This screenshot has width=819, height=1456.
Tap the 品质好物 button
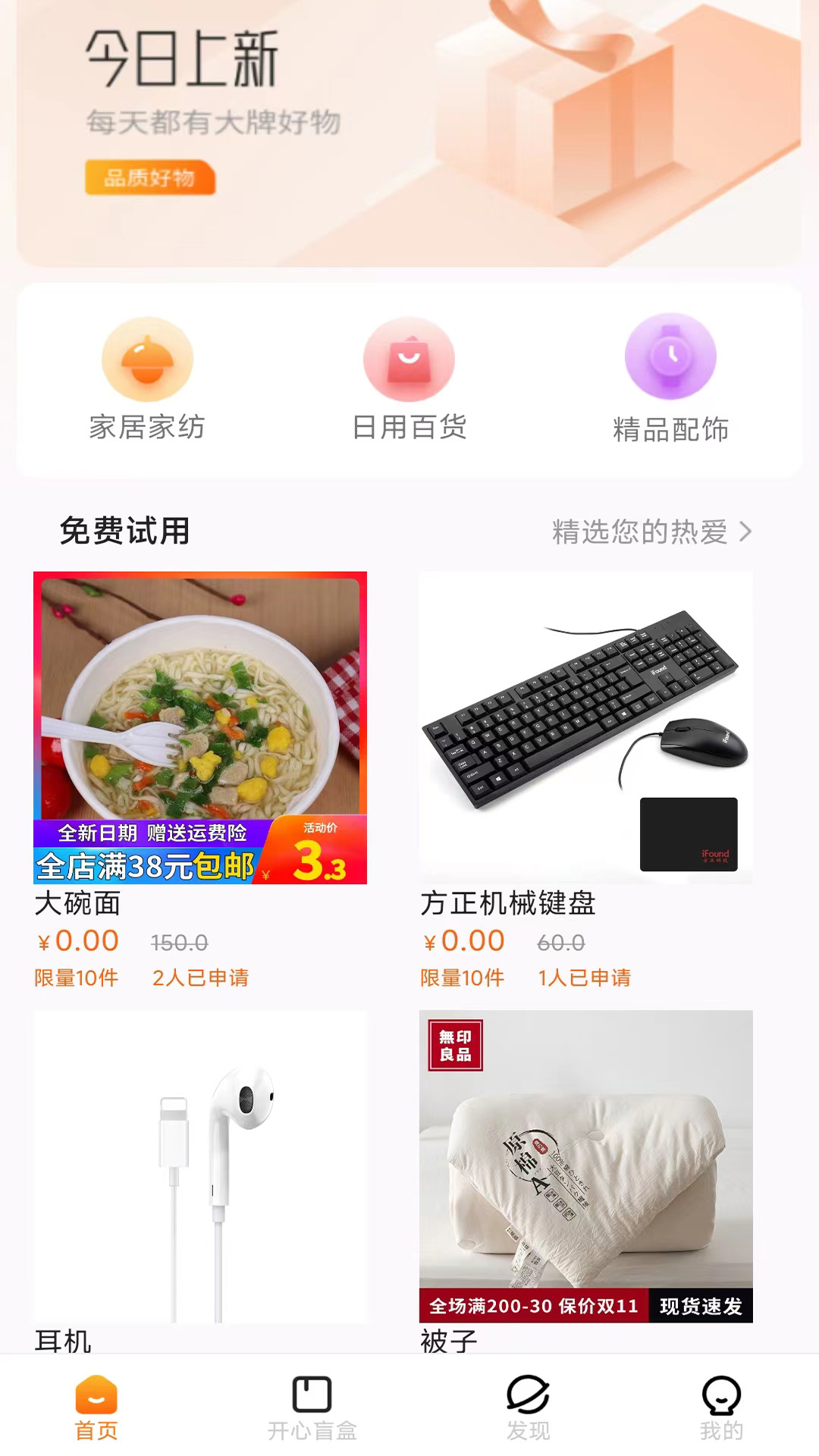click(x=150, y=177)
